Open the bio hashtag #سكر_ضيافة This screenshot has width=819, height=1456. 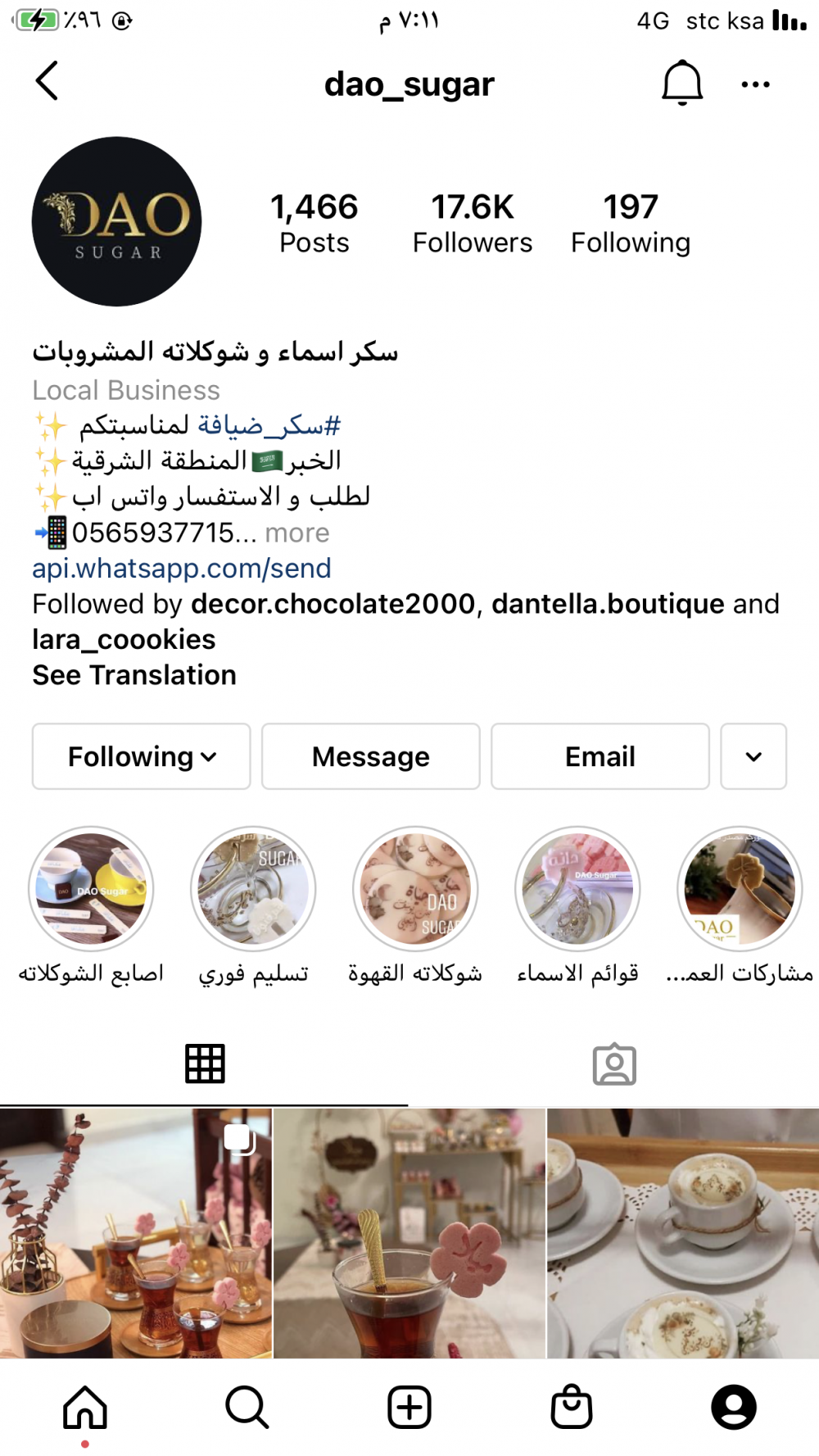coord(269,424)
